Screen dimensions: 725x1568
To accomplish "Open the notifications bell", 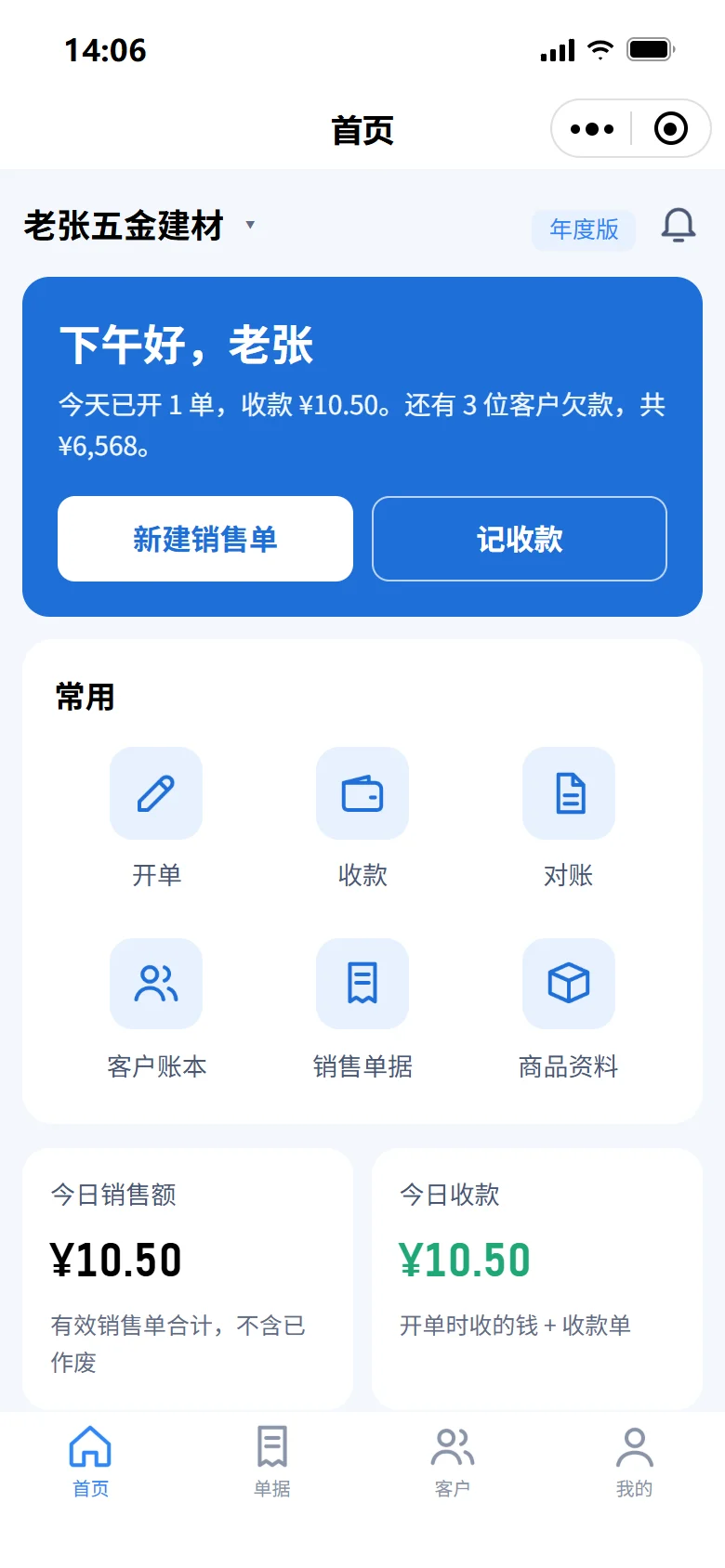I will click(x=679, y=226).
